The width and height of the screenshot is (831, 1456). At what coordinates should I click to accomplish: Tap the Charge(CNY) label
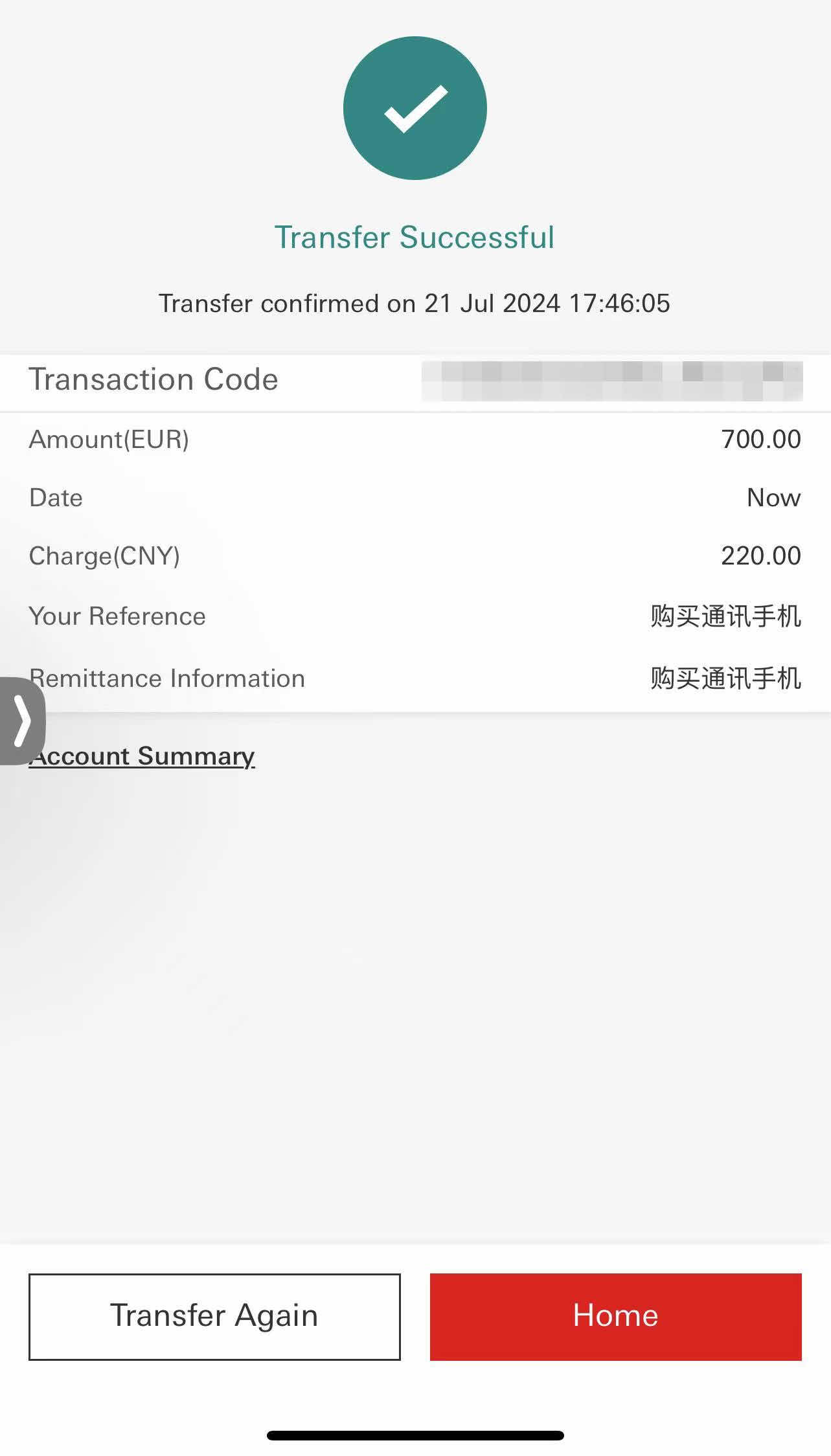point(105,555)
